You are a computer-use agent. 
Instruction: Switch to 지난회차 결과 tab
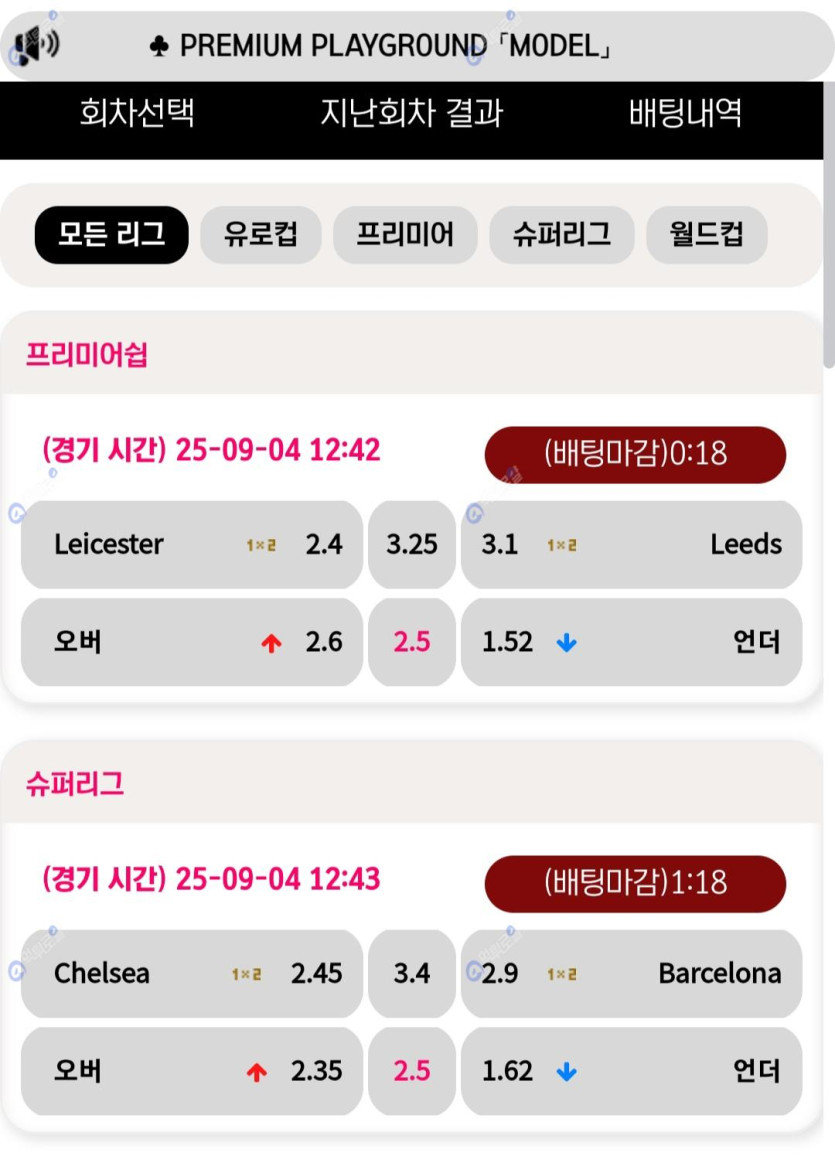[x=411, y=114]
